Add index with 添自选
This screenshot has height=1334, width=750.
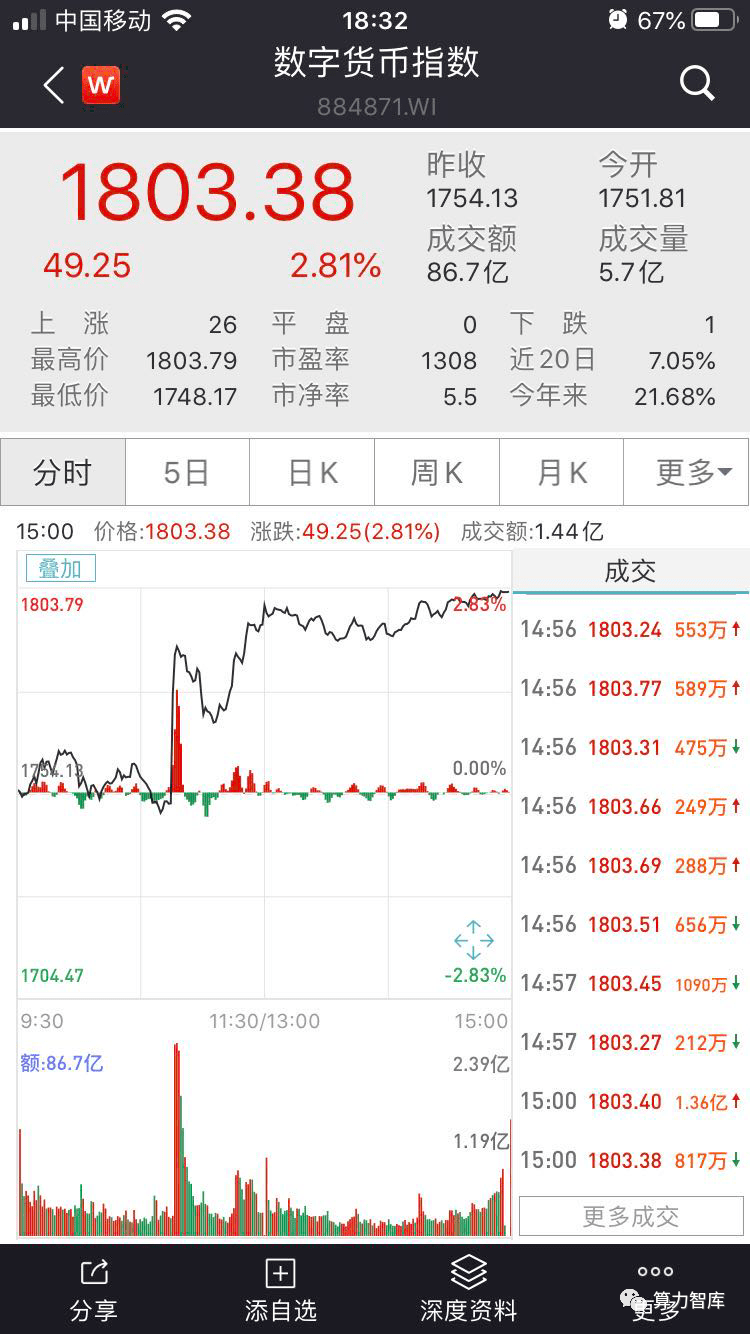click(280, 1288)
